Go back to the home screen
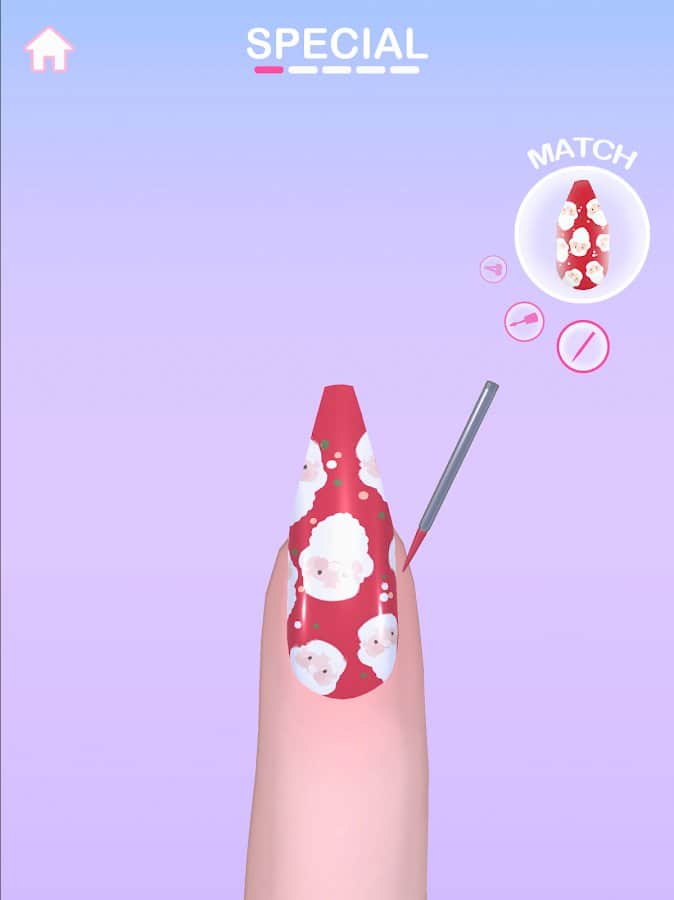674x900 pixels. coord(48,49)
